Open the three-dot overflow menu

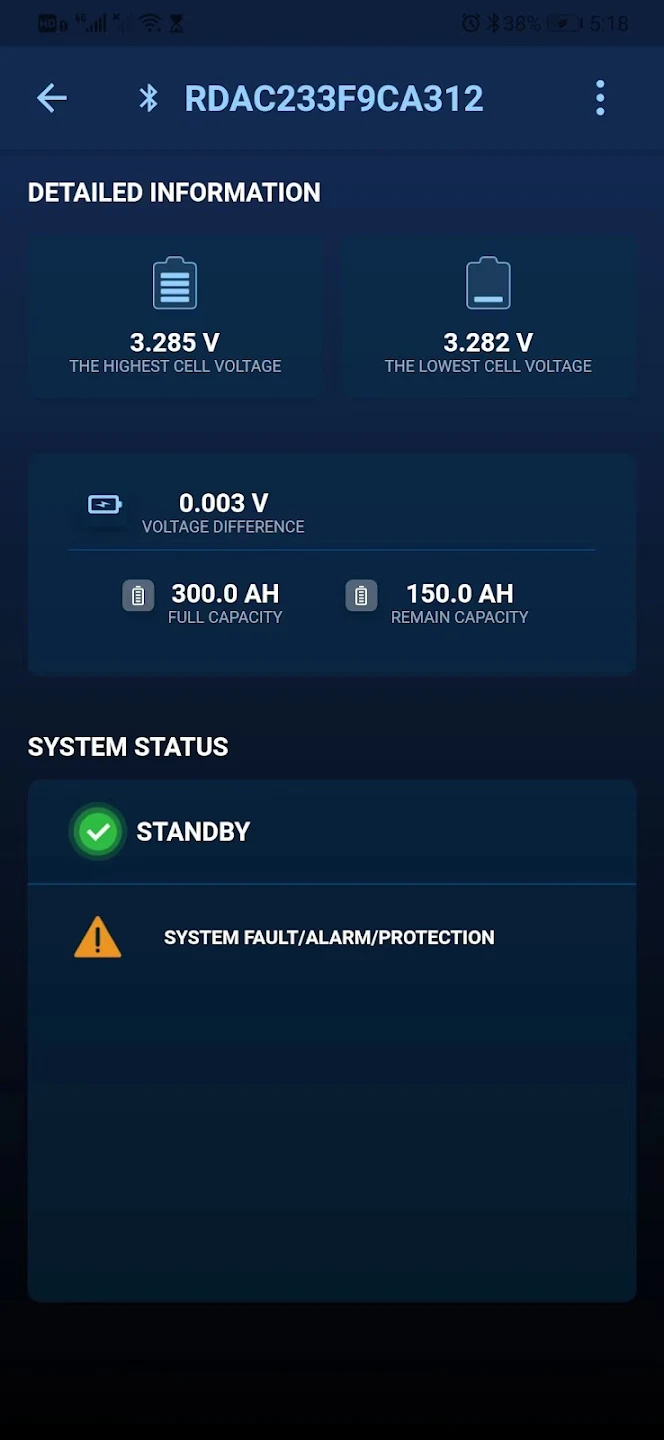(x=600, y=98)
